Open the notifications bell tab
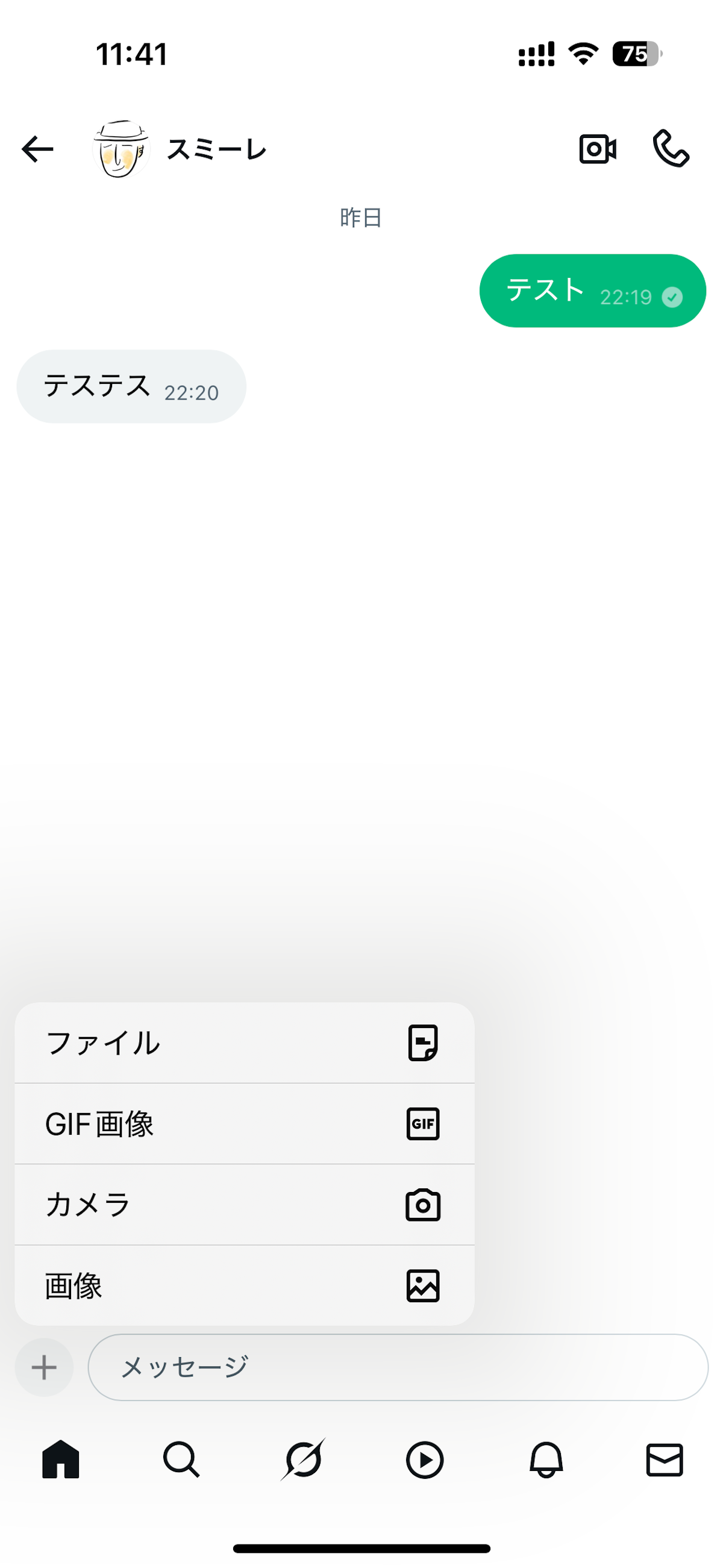Screen dimensions: 723x1568 click(546, 1460)
